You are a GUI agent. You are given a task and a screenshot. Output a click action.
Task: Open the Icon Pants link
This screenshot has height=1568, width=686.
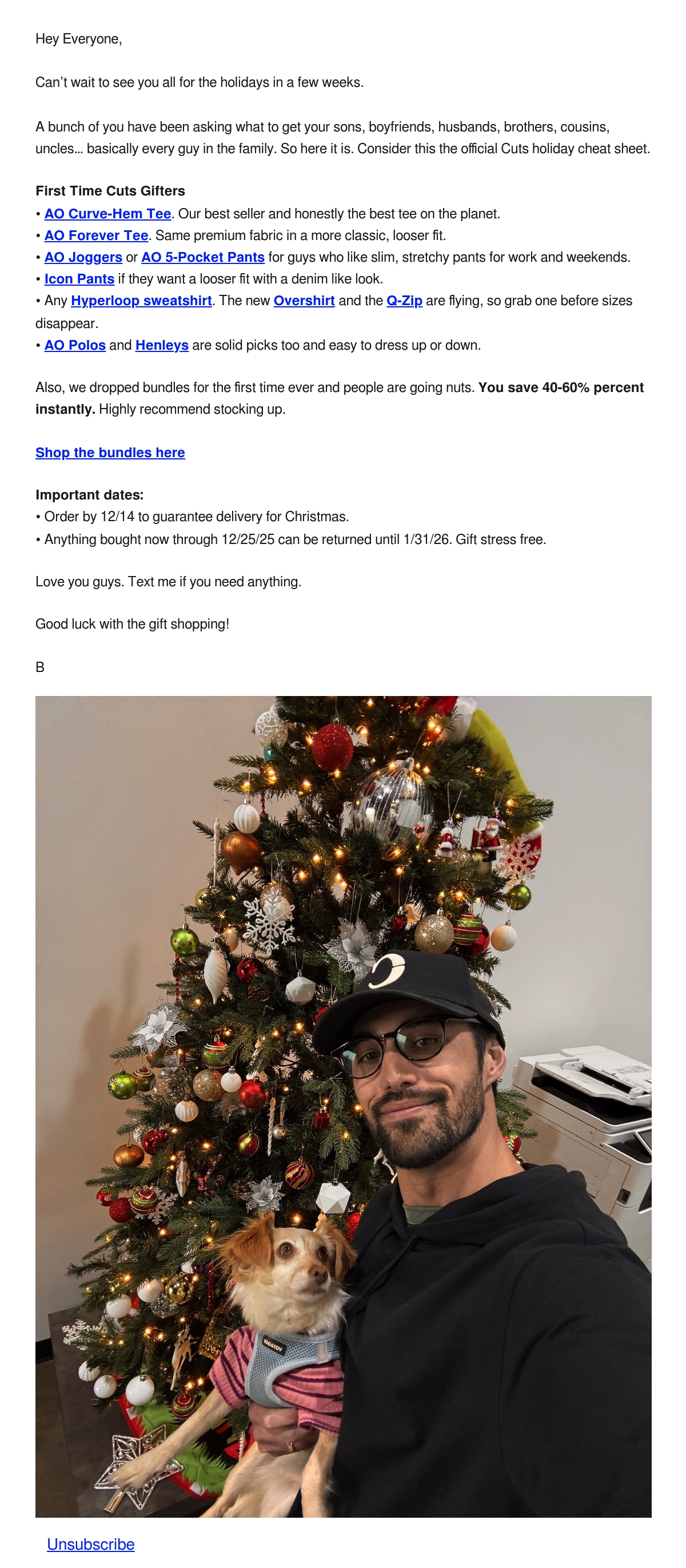point(79,279)
